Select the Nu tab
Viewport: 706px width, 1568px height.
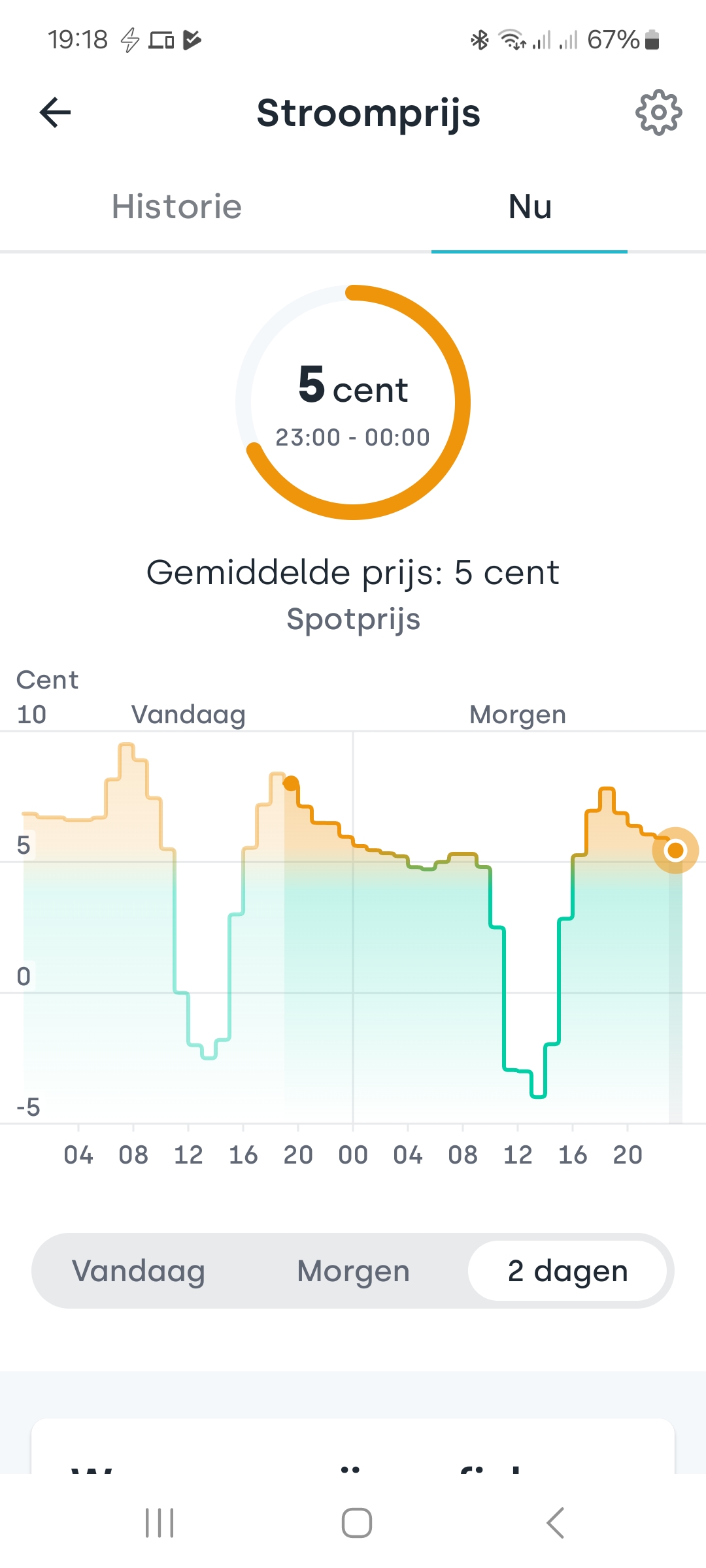point(529,206)
